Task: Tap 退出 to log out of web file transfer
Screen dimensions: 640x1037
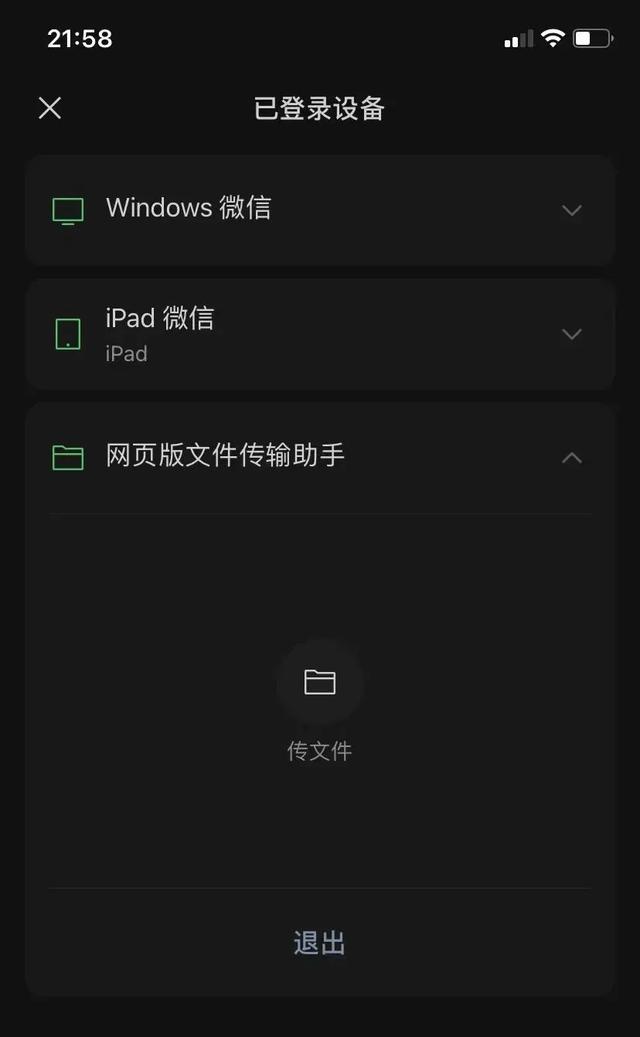Action: pyautogui.click(x=320, y=942)
